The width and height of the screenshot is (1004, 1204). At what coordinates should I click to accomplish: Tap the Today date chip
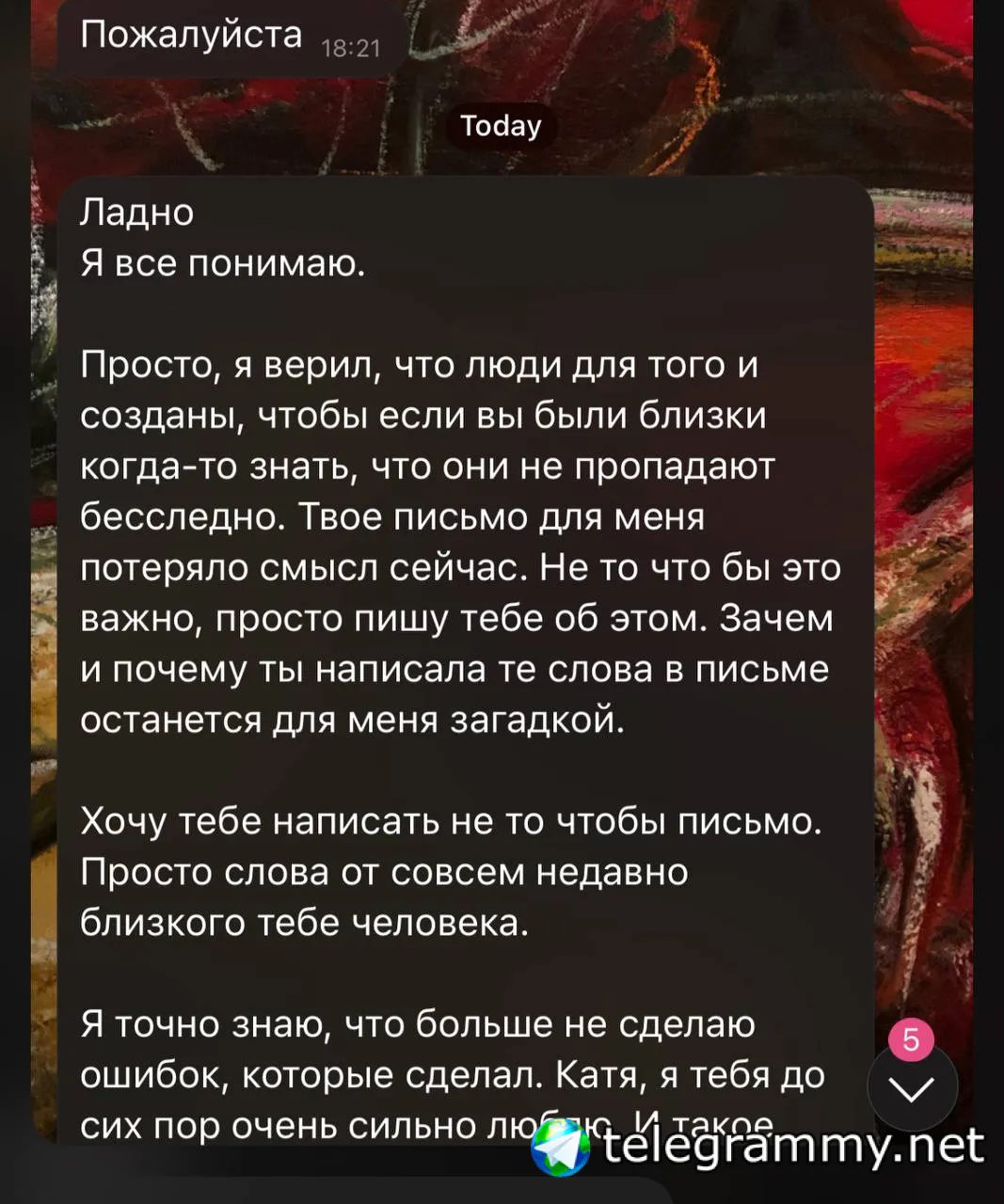[x=501, y=126]
